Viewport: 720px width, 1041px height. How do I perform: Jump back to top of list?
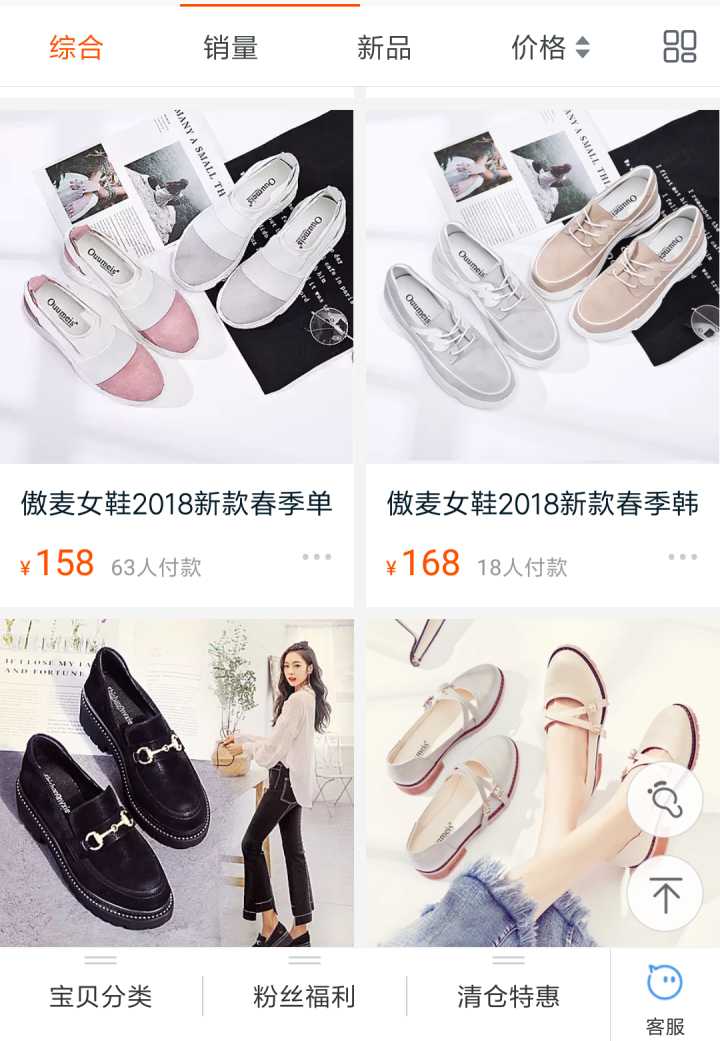click(x=665, y=893)
